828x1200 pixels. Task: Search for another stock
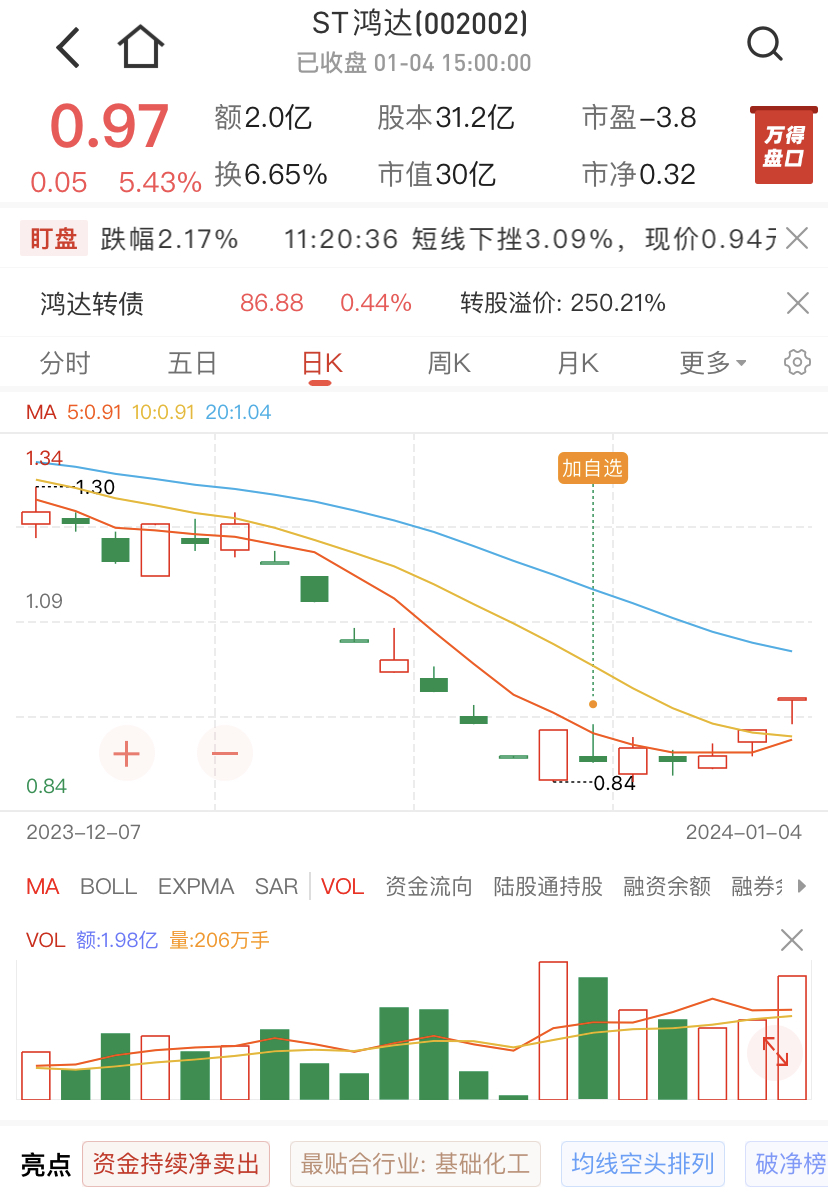click(765, 44)
